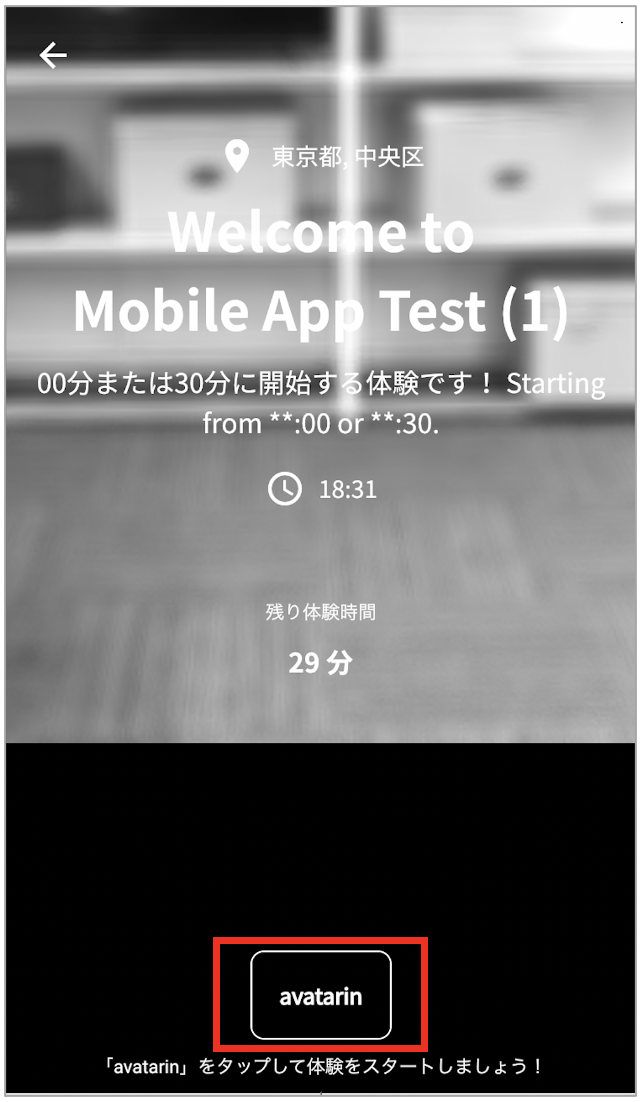Tap the avatarin button to start

click(320, 996)
